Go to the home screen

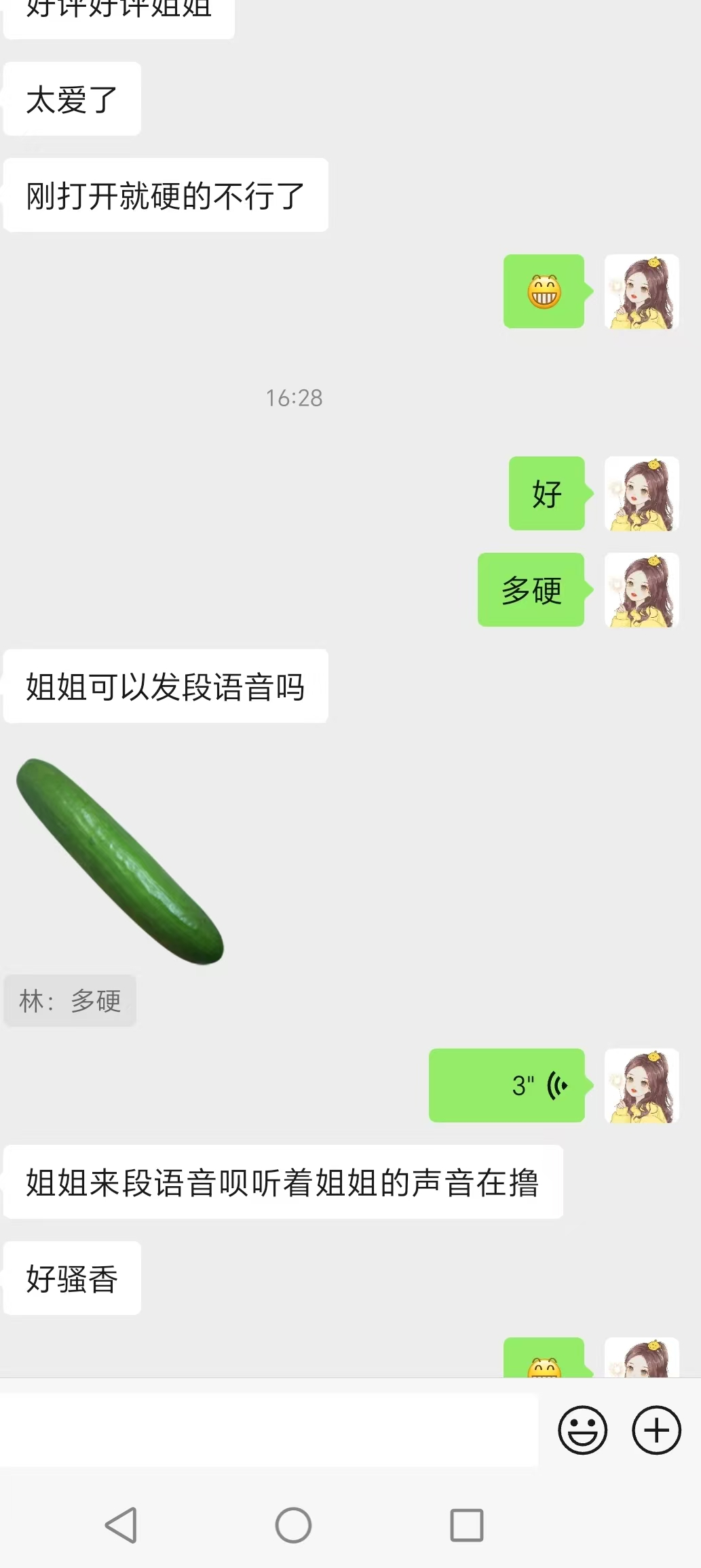coord(293,1525)
